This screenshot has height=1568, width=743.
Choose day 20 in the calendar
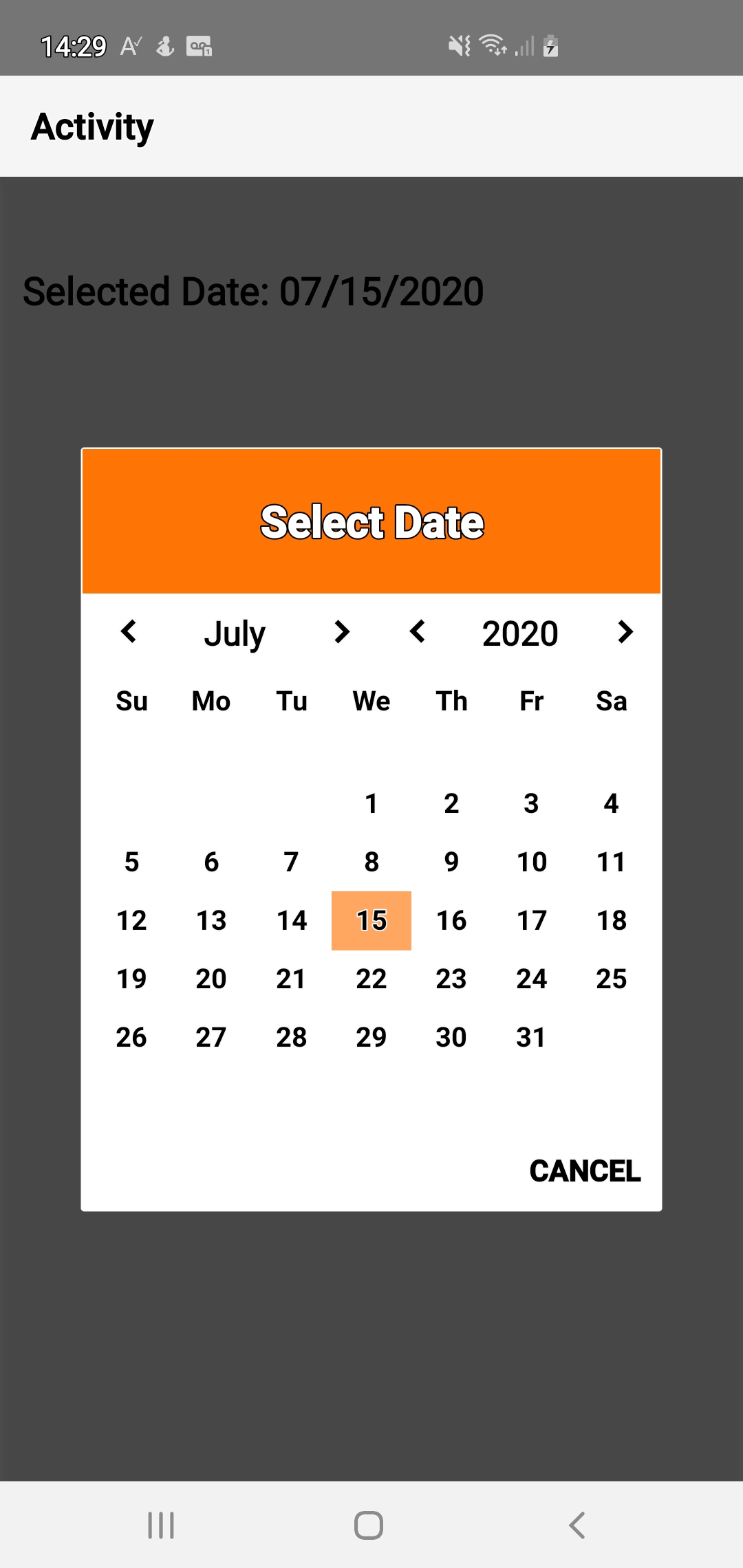click(211, 979)
